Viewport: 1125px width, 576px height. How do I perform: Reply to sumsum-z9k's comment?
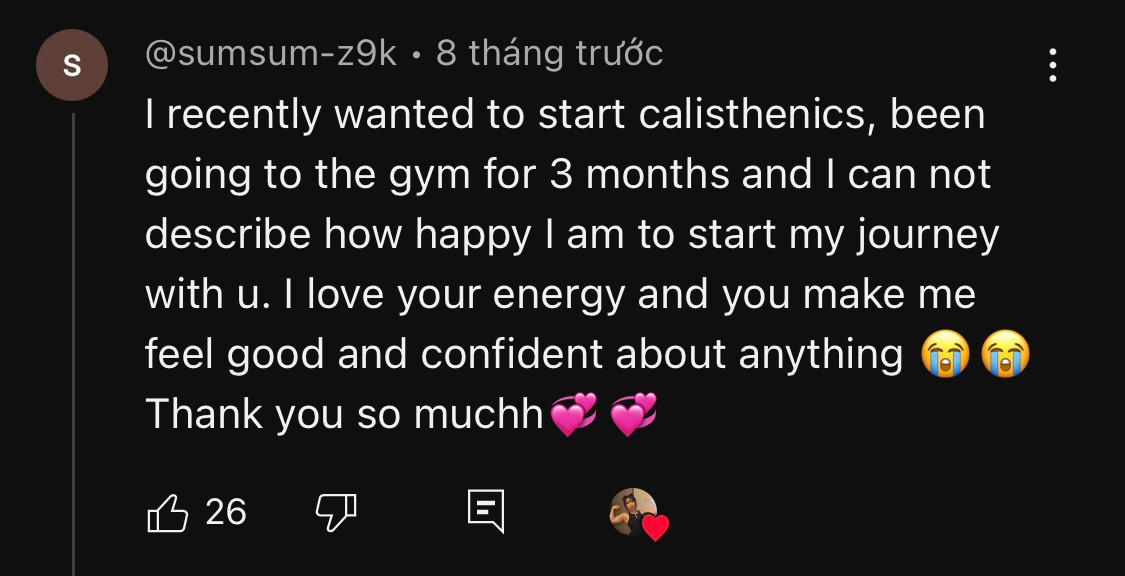486,512
